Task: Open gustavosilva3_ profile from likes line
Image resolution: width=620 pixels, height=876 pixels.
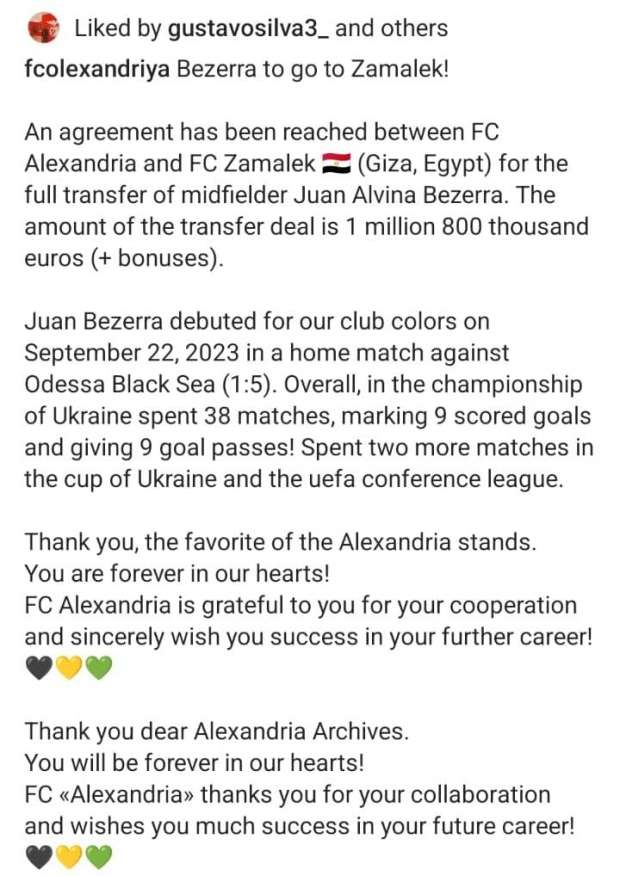Action: click(x=248, y=29)
